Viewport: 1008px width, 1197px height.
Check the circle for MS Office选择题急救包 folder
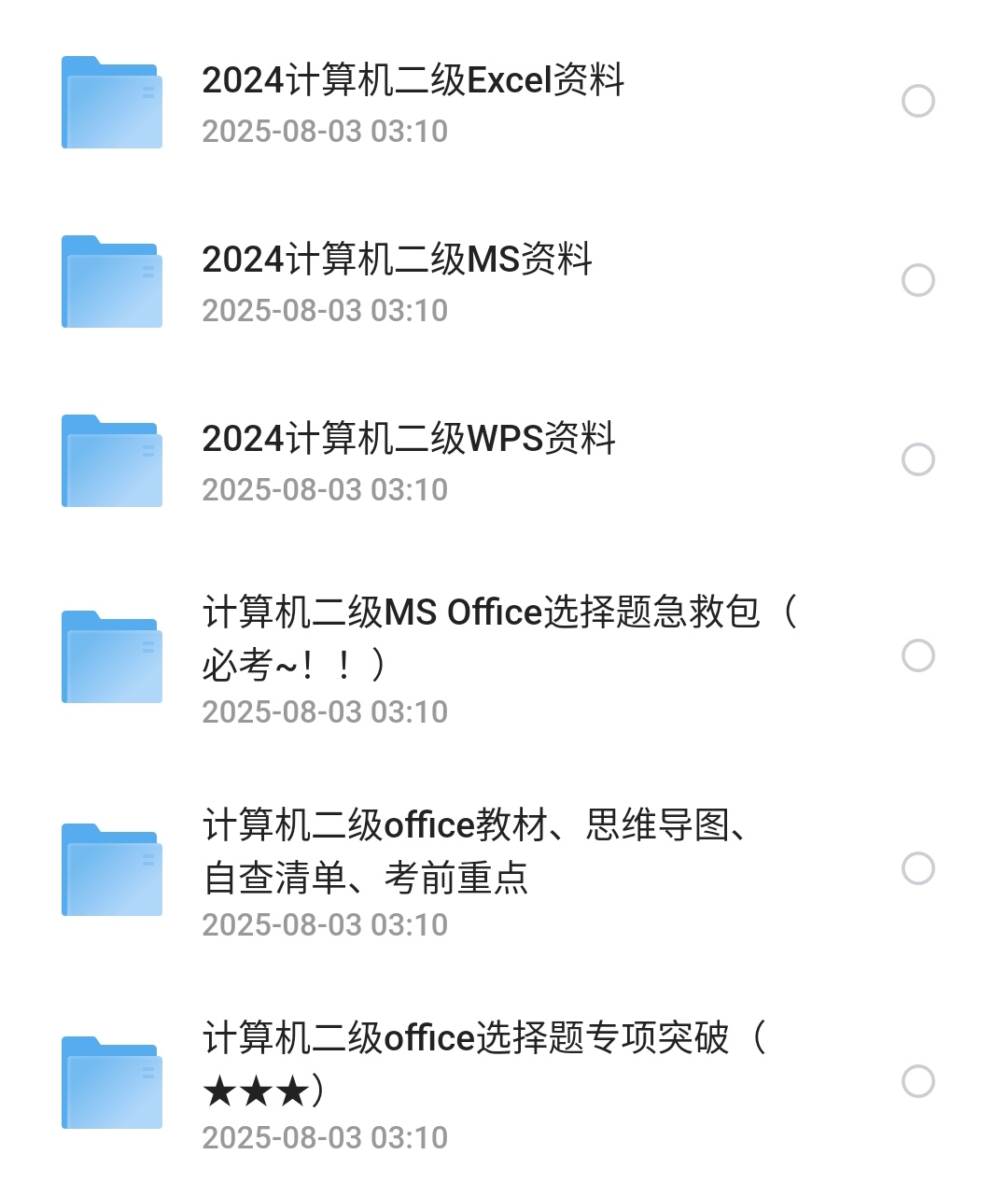coord(919,655)
